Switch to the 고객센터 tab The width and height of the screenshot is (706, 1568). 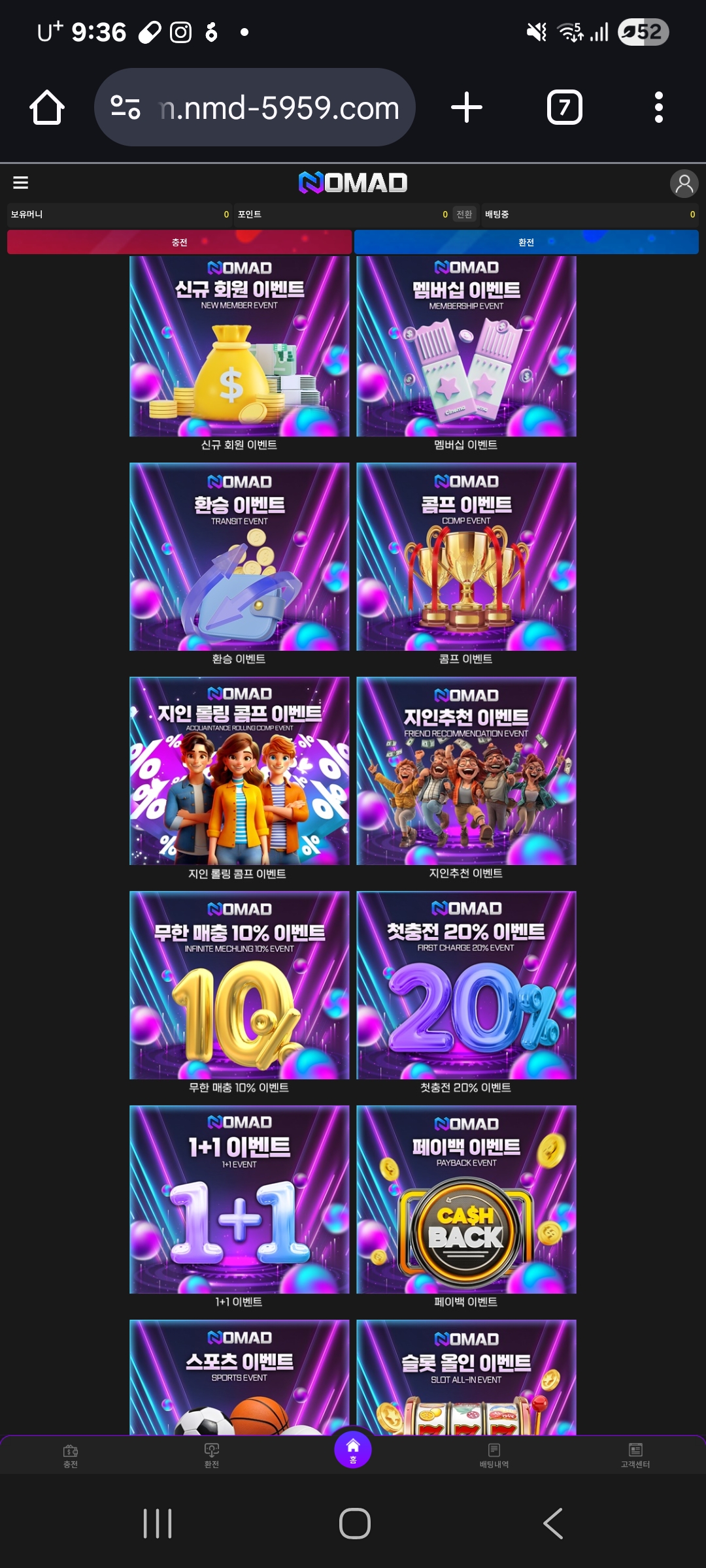point(635,1456)
